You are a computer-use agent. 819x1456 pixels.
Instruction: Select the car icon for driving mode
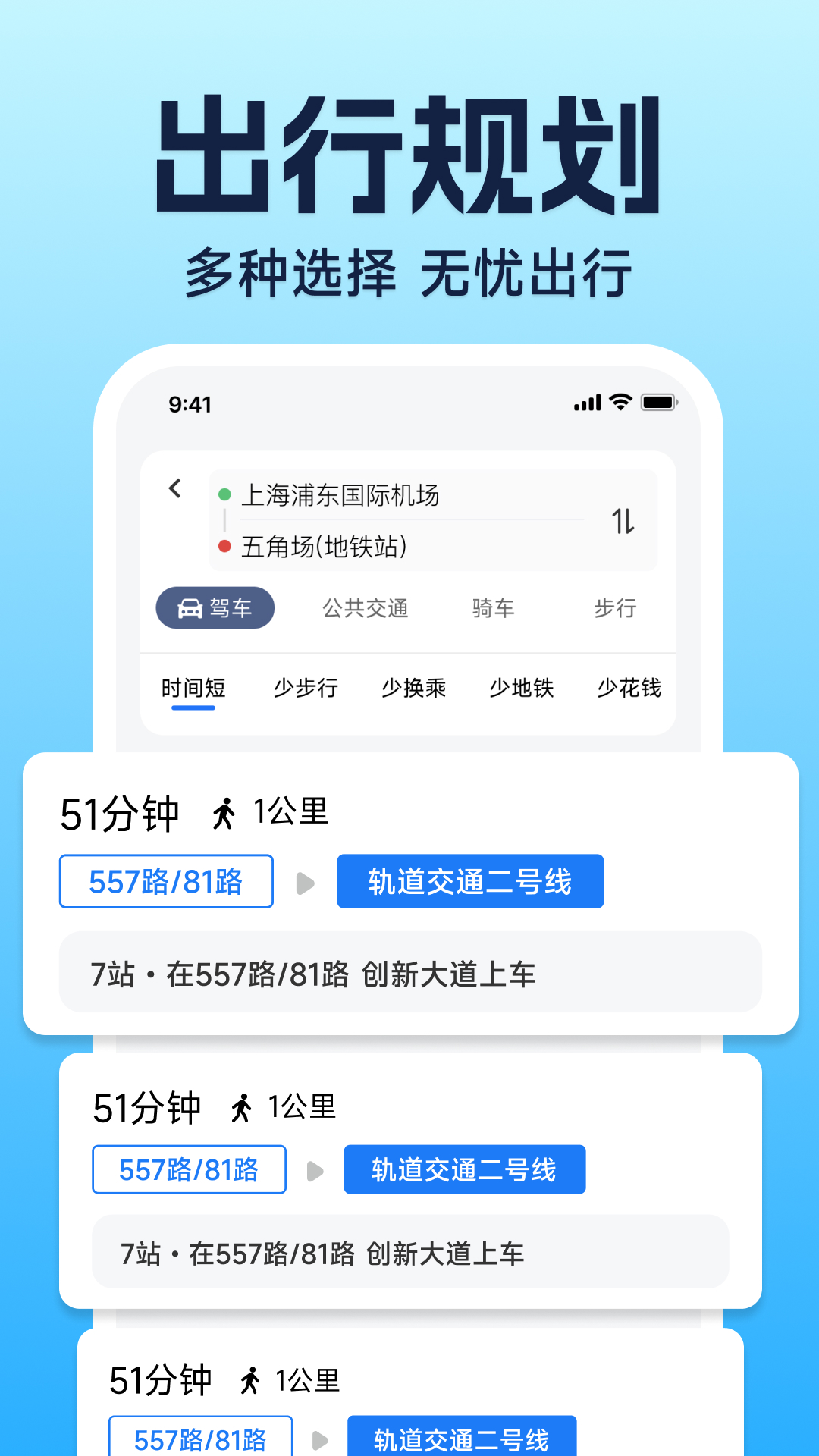click(189, 607)
